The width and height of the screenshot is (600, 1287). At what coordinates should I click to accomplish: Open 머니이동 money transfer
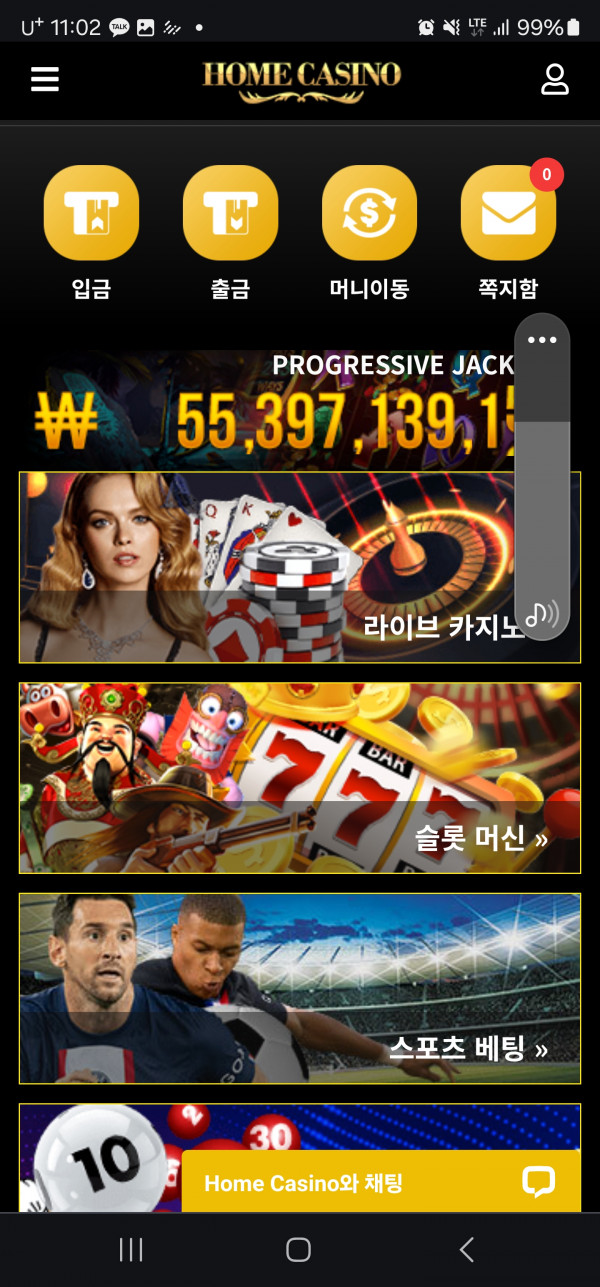pos(369,213)
